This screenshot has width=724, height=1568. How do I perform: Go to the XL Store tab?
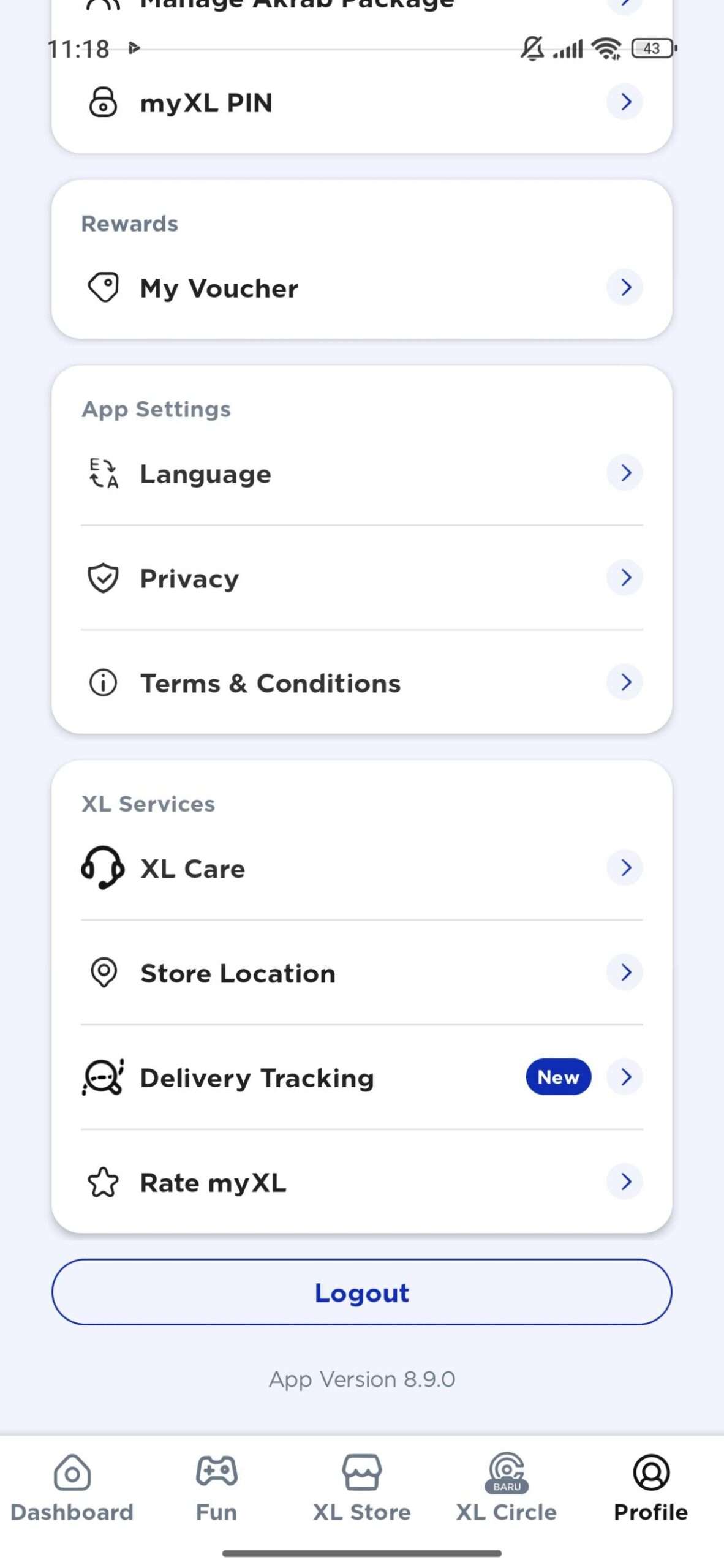361,1487
